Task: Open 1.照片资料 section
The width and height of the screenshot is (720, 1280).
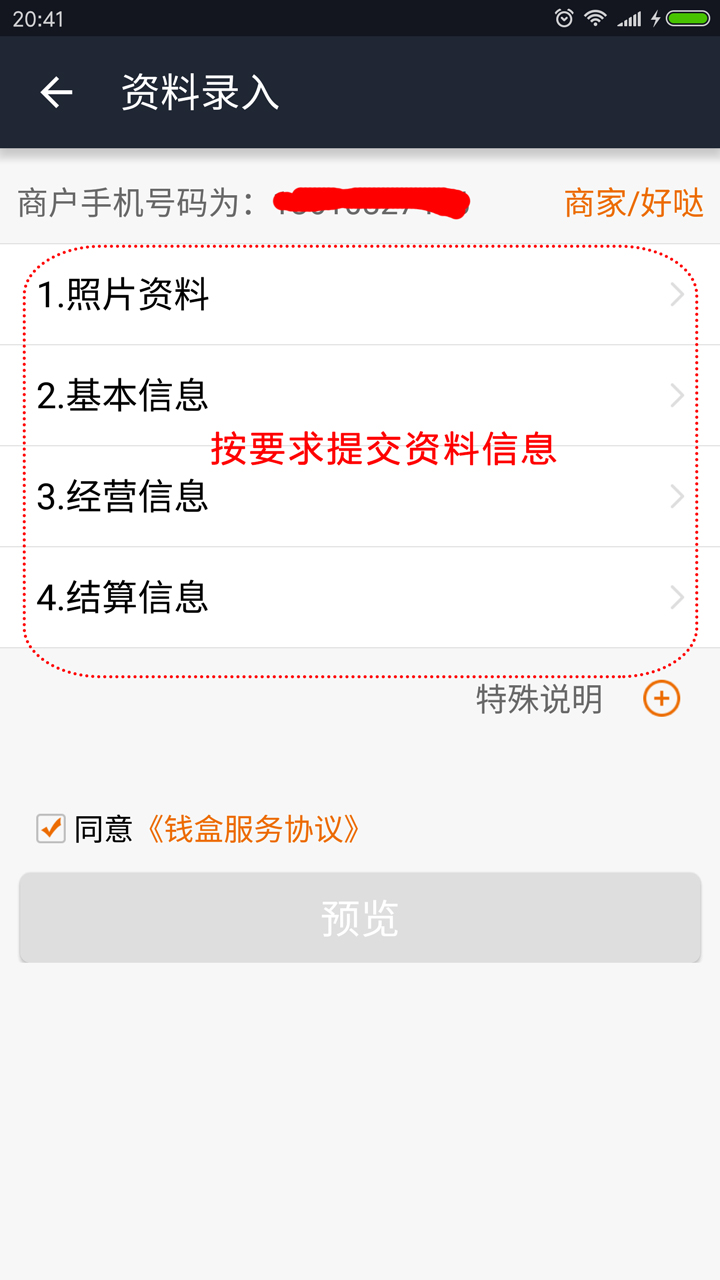Action: coord(360,295)
